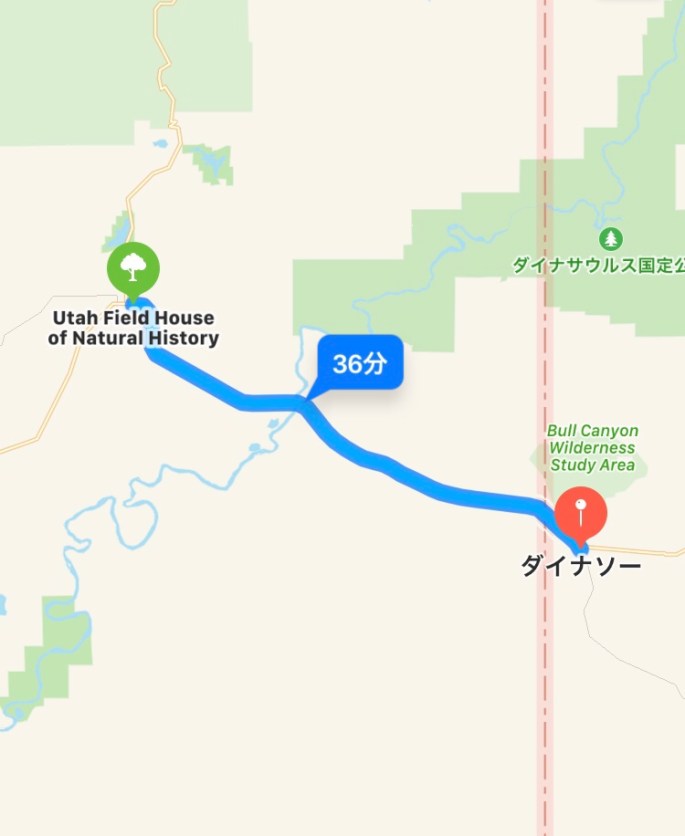685x836 pixels.
Task: Open Bull Canyon Wilderness Study Area label
Action: click(593, 448)
